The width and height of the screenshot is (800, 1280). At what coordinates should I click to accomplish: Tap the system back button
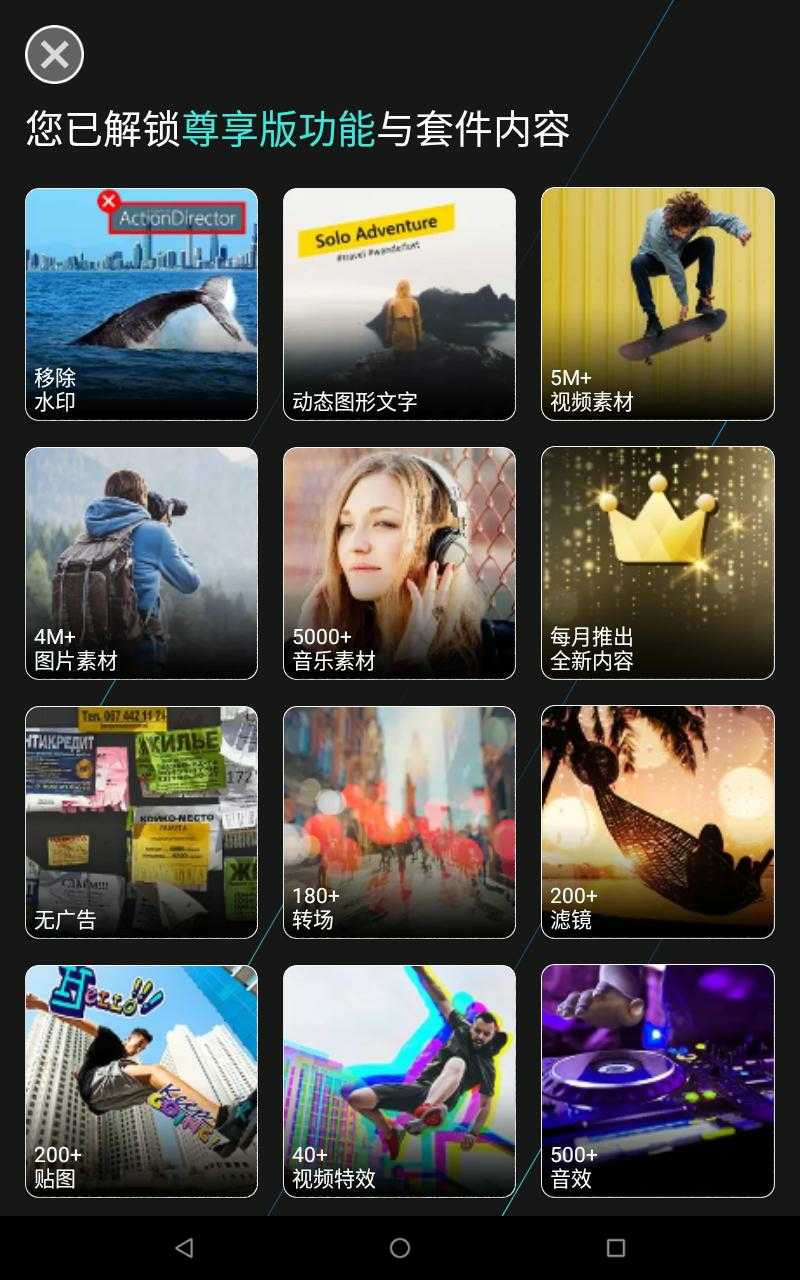[x=184, y=1247]
